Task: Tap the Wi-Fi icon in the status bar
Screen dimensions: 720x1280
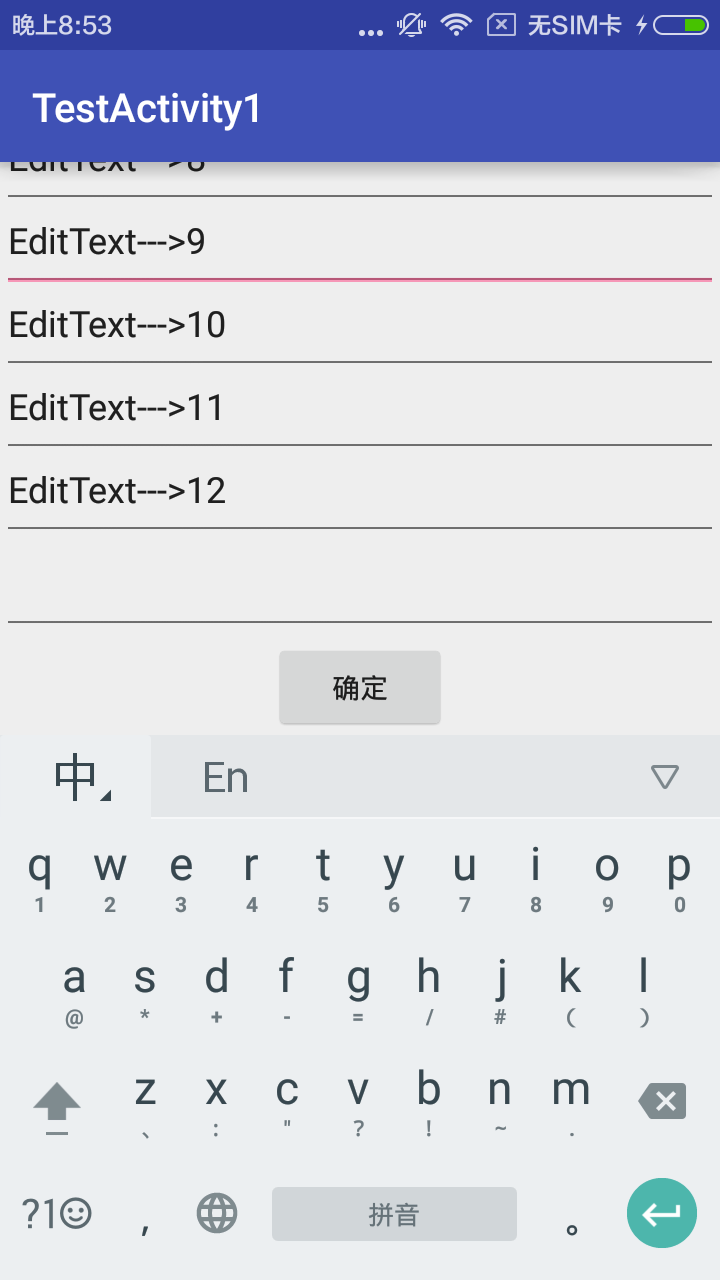Action: tap(455, 24)
